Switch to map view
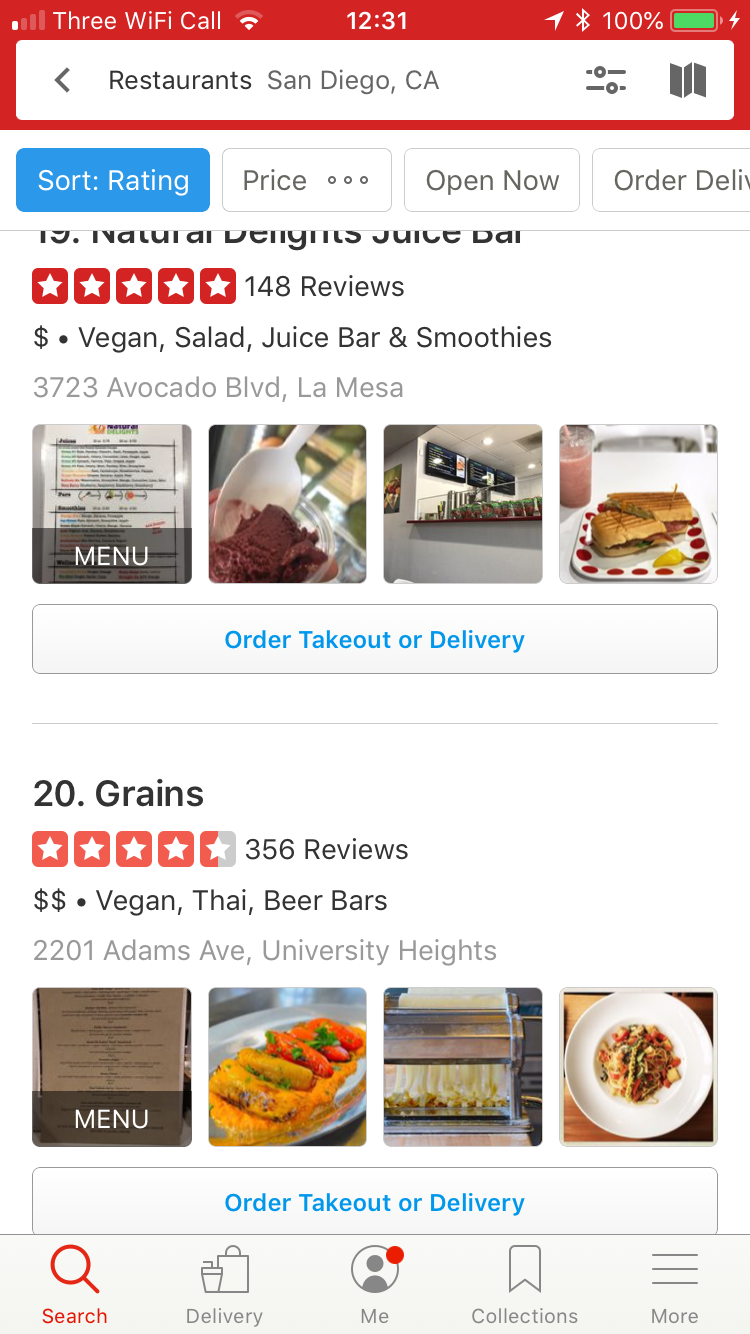 click(x=688, y=80)
